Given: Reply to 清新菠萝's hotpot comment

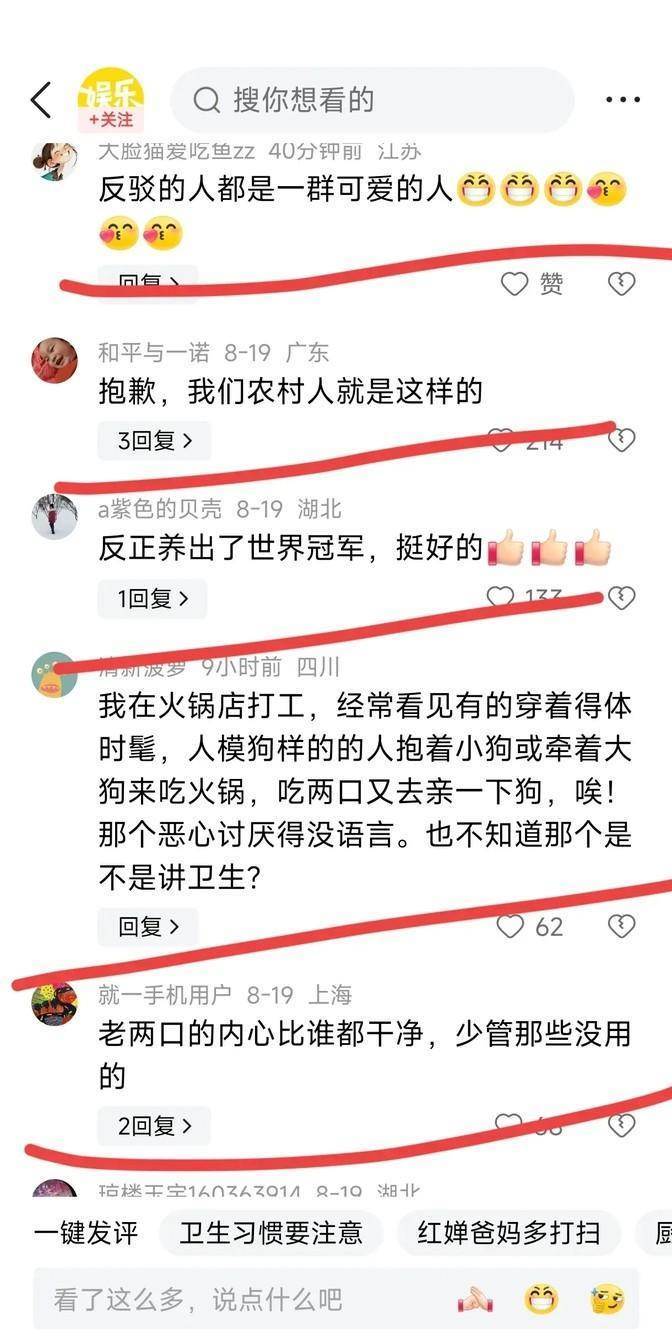Looking at the screenshot, I should point(147,926).
